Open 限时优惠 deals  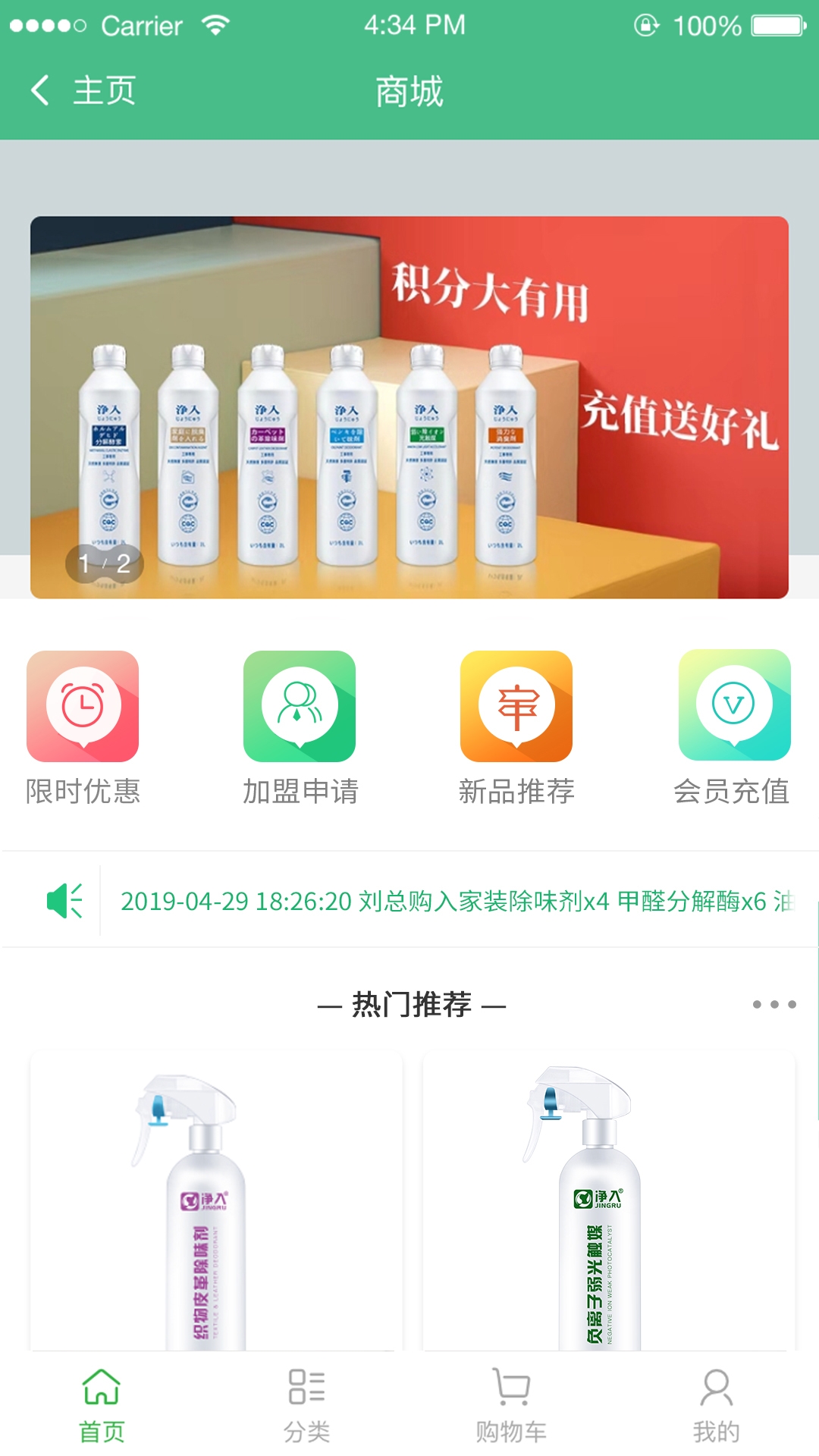click(83, 728)
